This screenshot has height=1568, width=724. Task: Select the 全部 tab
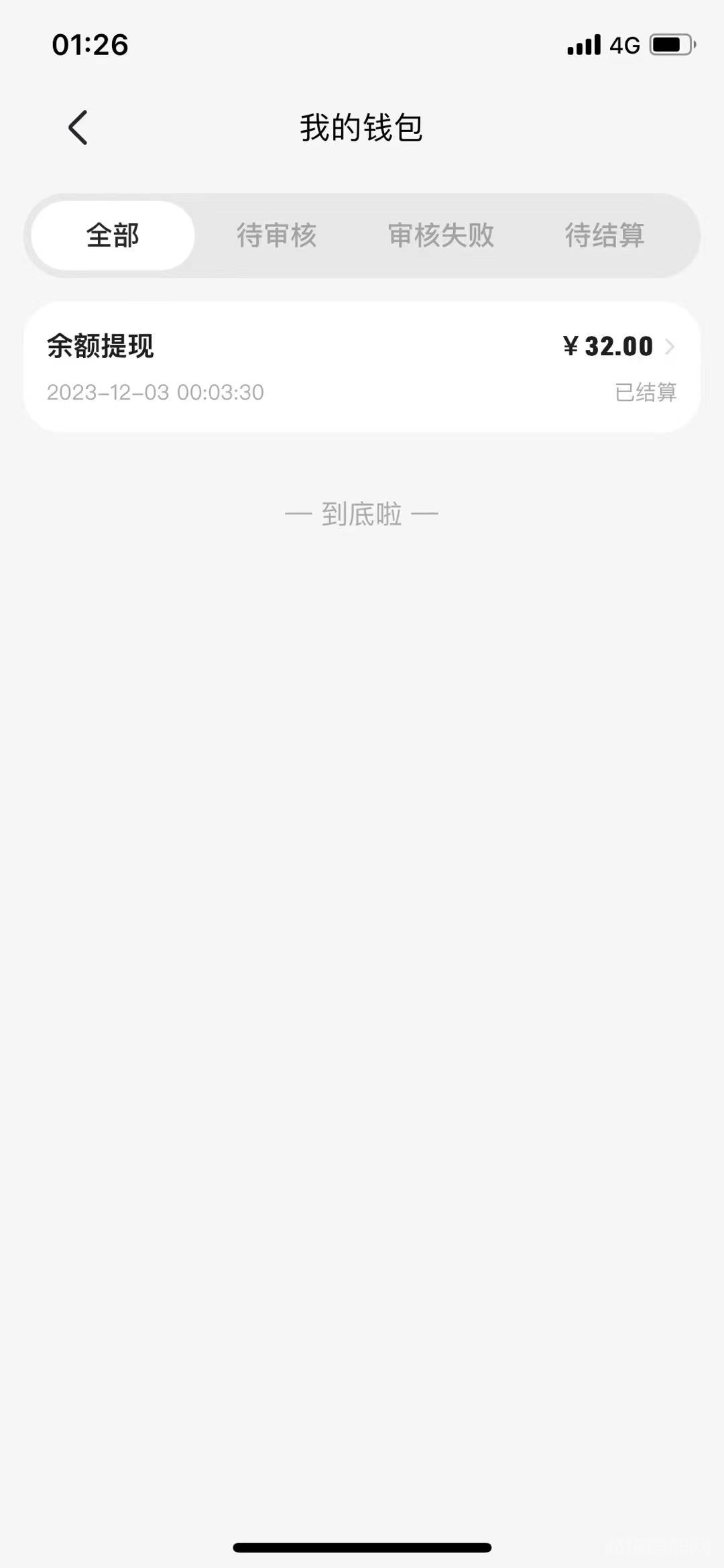113,235
